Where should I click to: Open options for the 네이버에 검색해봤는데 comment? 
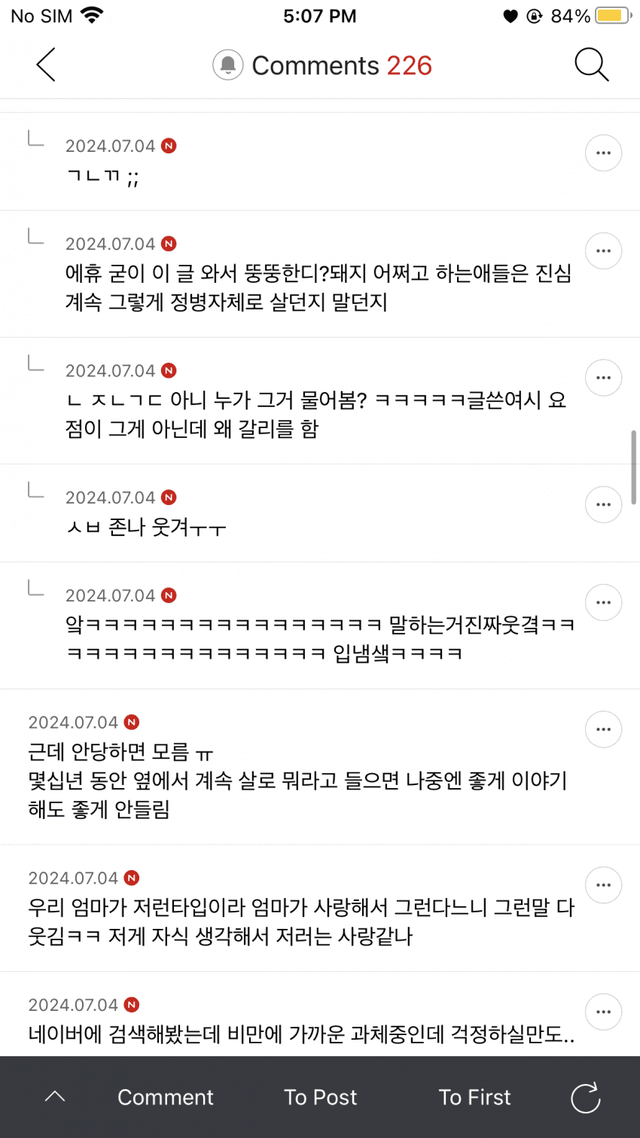pos(603,1012)
